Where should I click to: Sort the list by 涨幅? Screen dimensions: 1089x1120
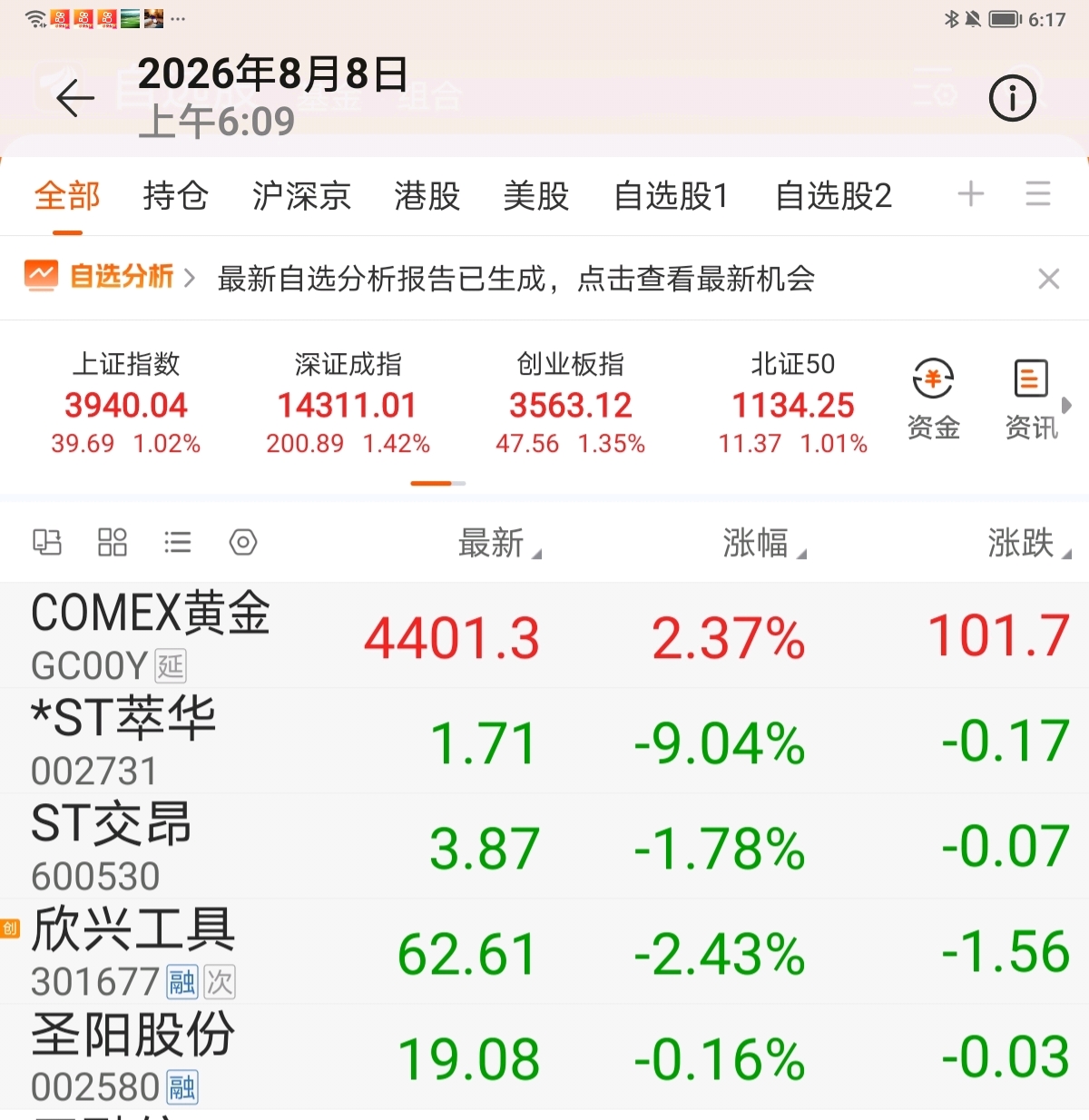coord(764,543)
